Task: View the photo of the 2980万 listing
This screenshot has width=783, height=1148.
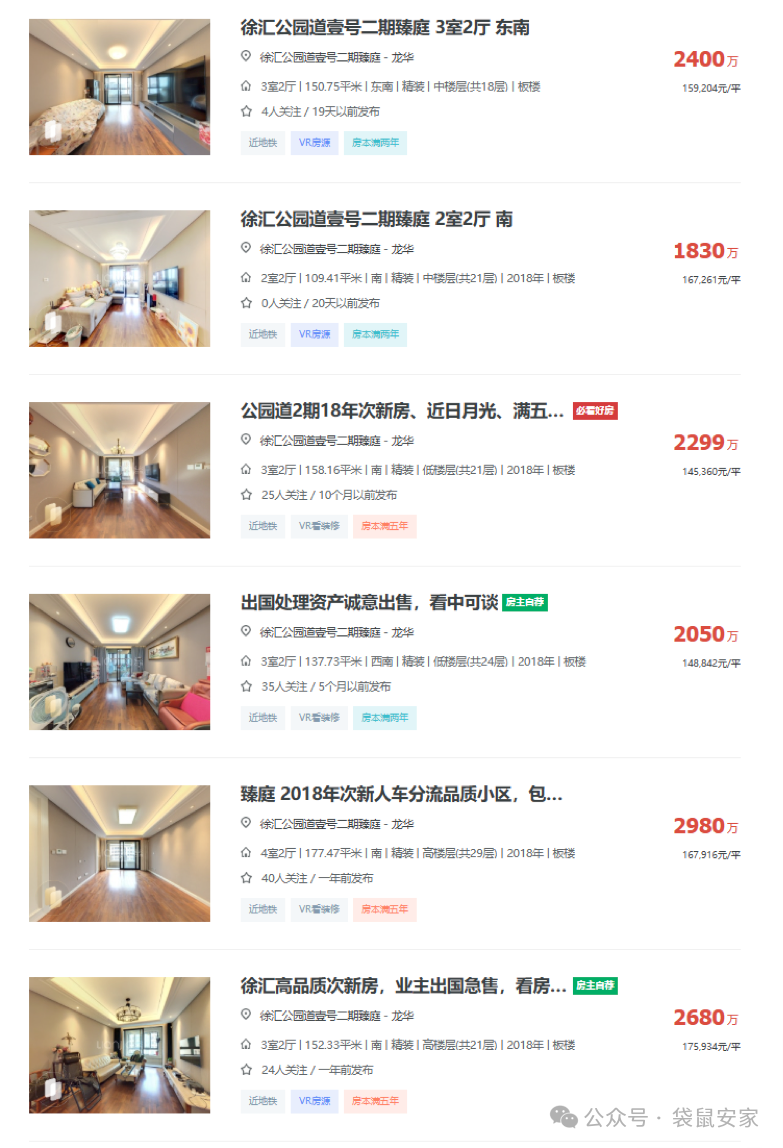Action: pos(119,853)
